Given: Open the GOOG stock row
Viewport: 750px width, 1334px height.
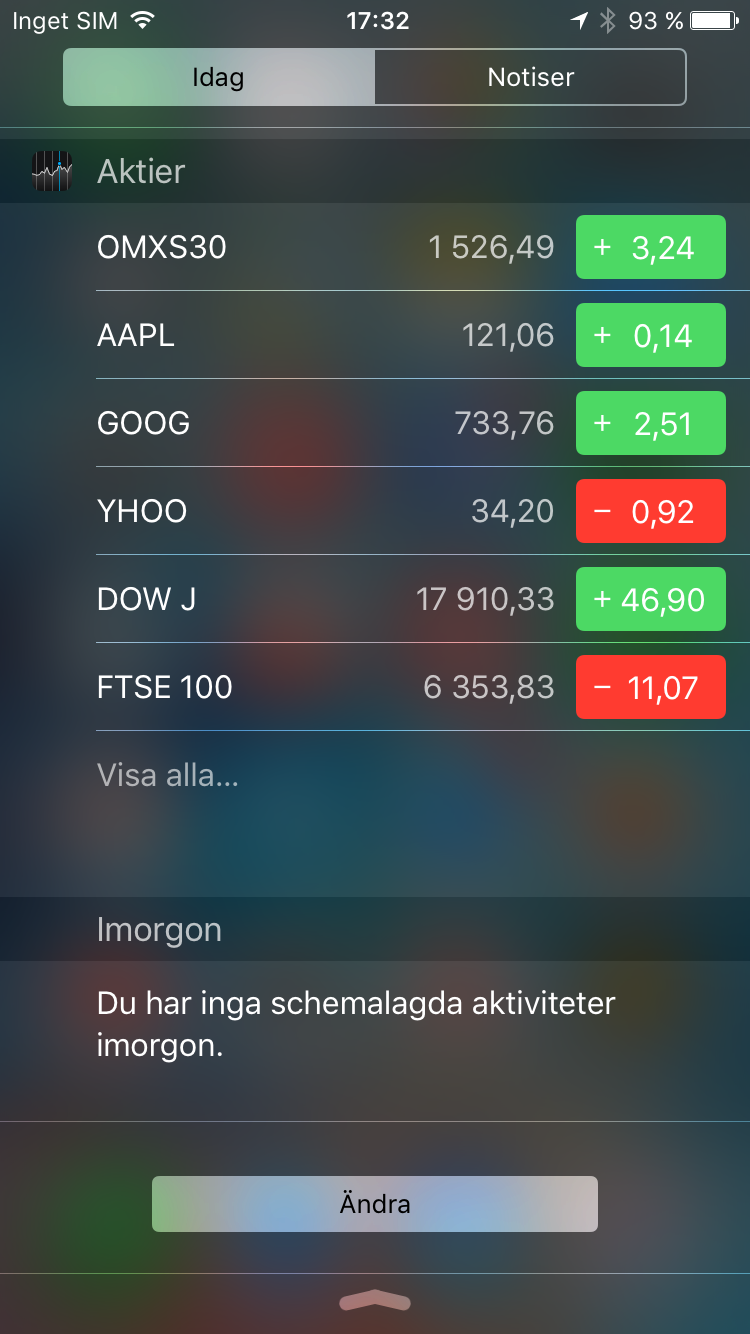Looking at the screenshot, I should click(325, 423).
